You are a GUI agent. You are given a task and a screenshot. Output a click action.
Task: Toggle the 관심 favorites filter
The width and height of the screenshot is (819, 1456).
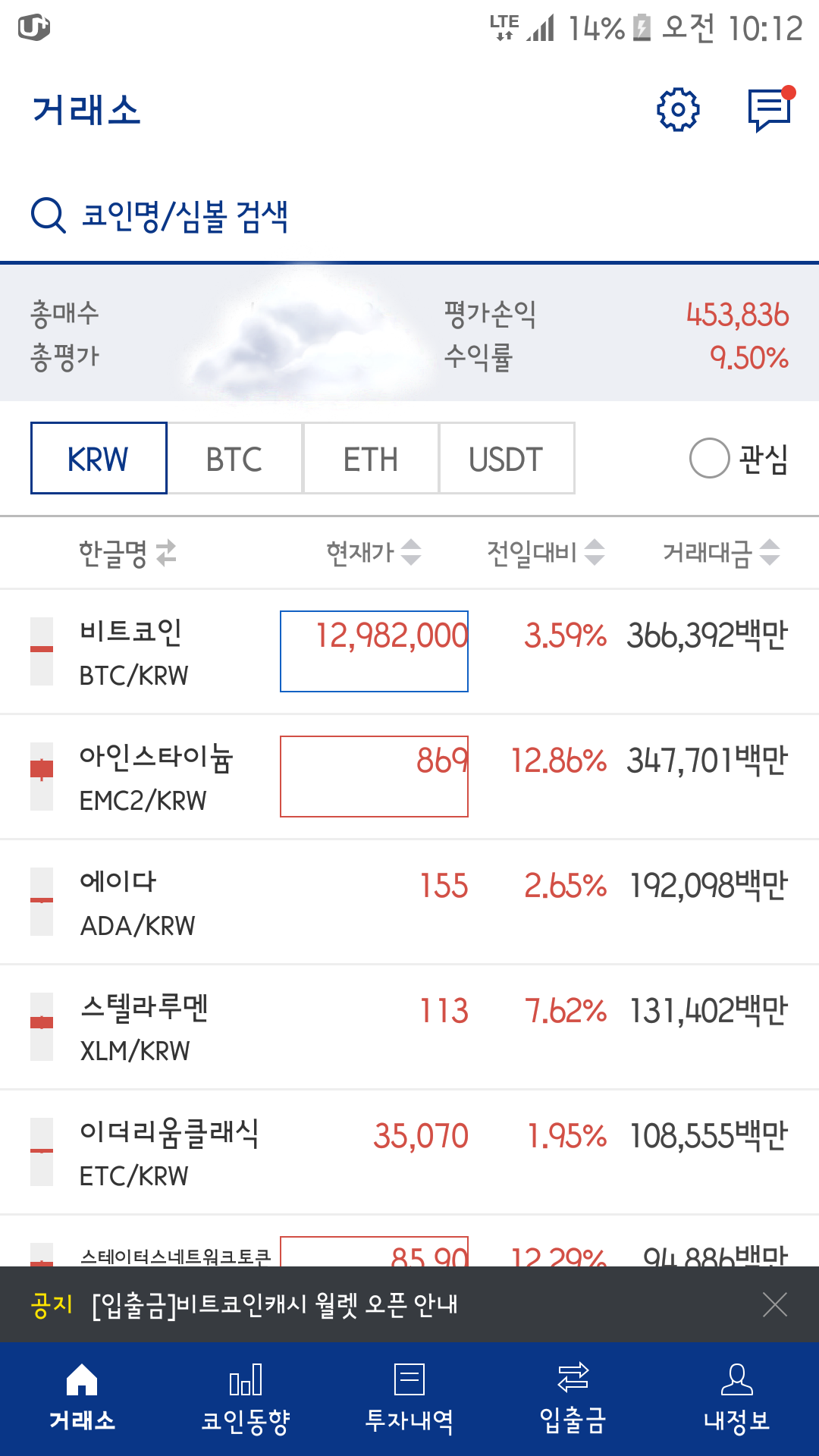738,459
